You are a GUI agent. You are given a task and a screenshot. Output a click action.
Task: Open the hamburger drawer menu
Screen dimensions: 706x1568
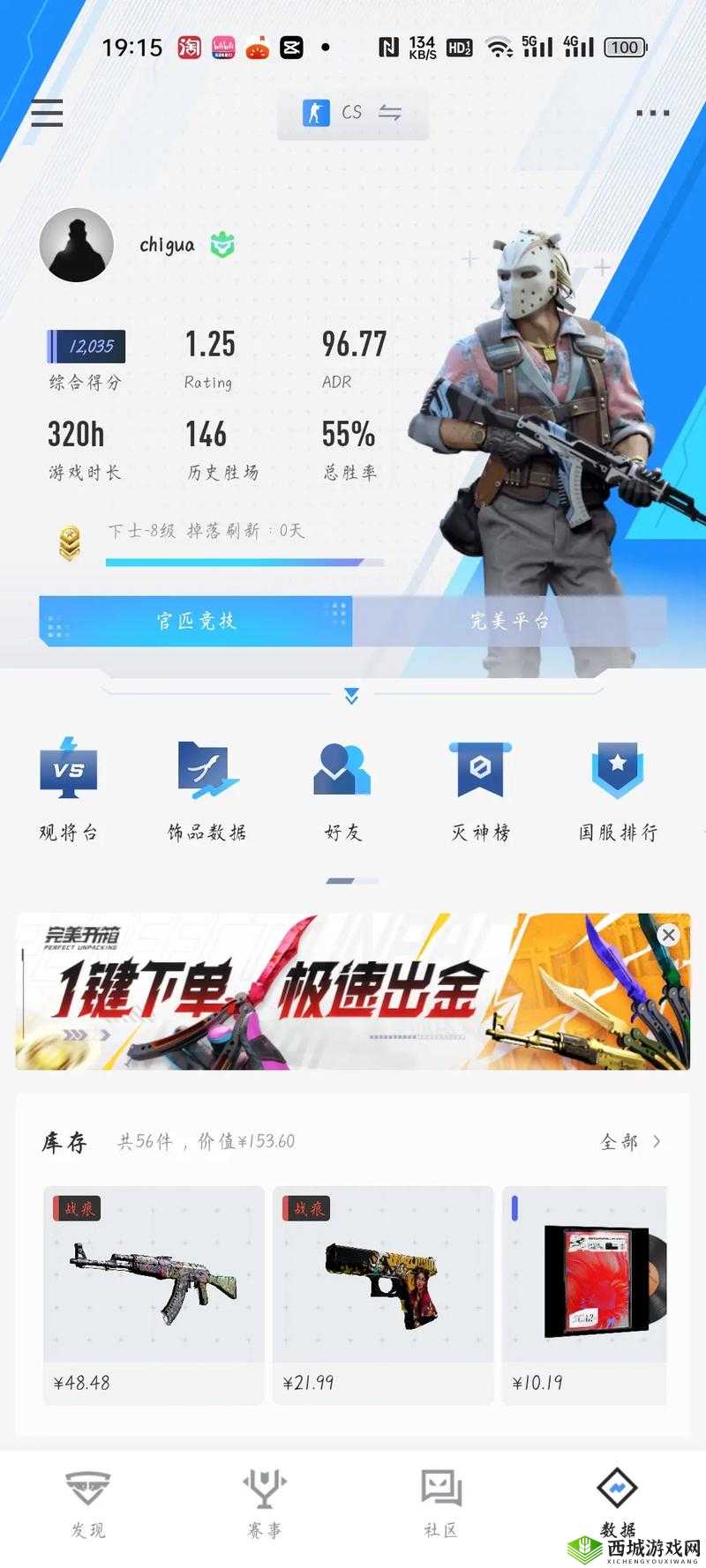click(47, 113)
